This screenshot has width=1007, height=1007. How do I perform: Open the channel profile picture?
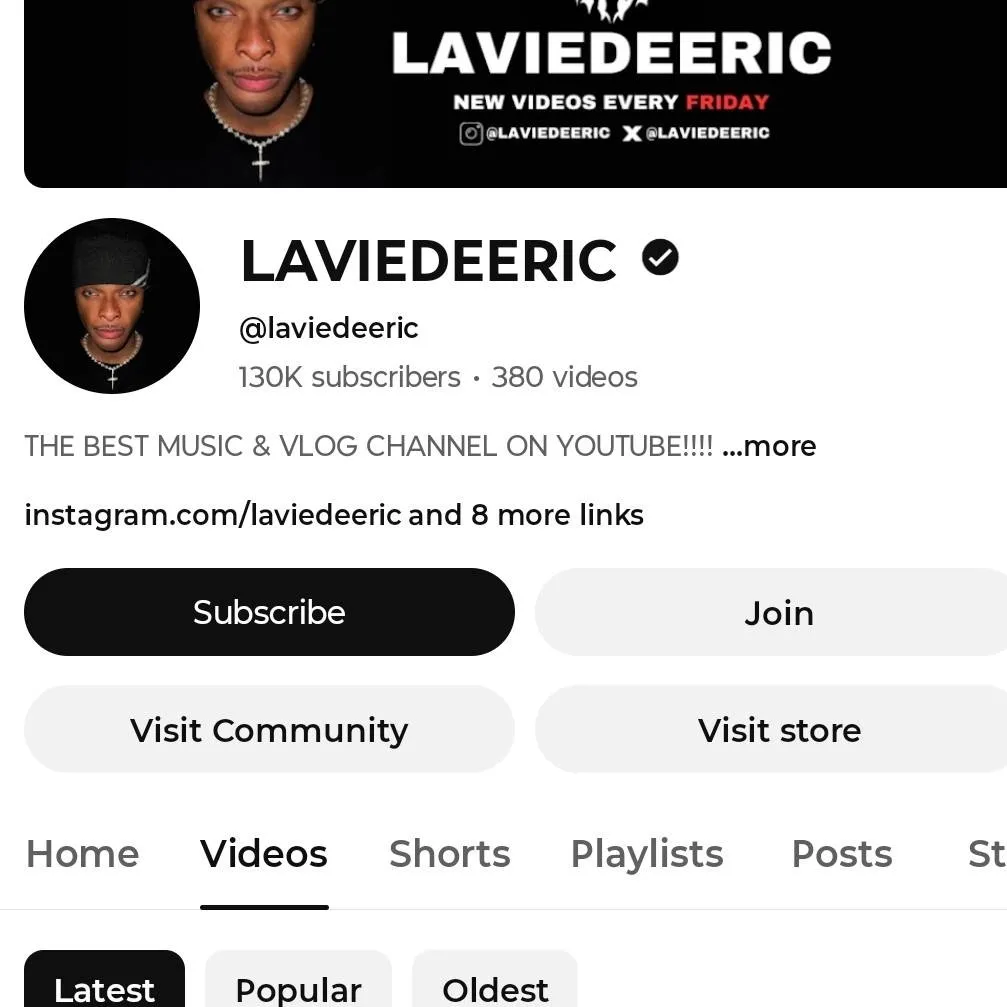(112, 306)
